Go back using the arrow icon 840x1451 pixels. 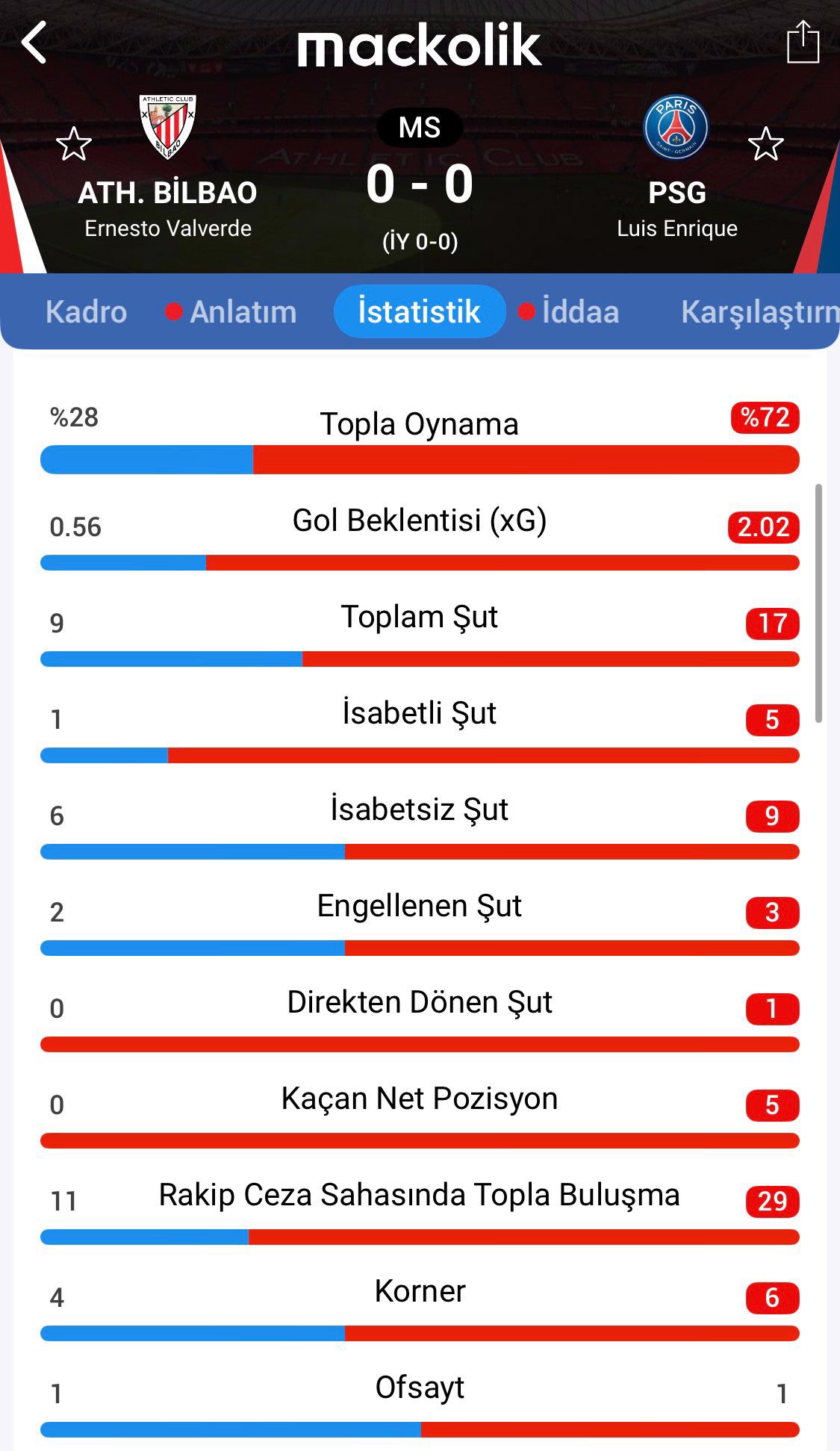point(34,43)
